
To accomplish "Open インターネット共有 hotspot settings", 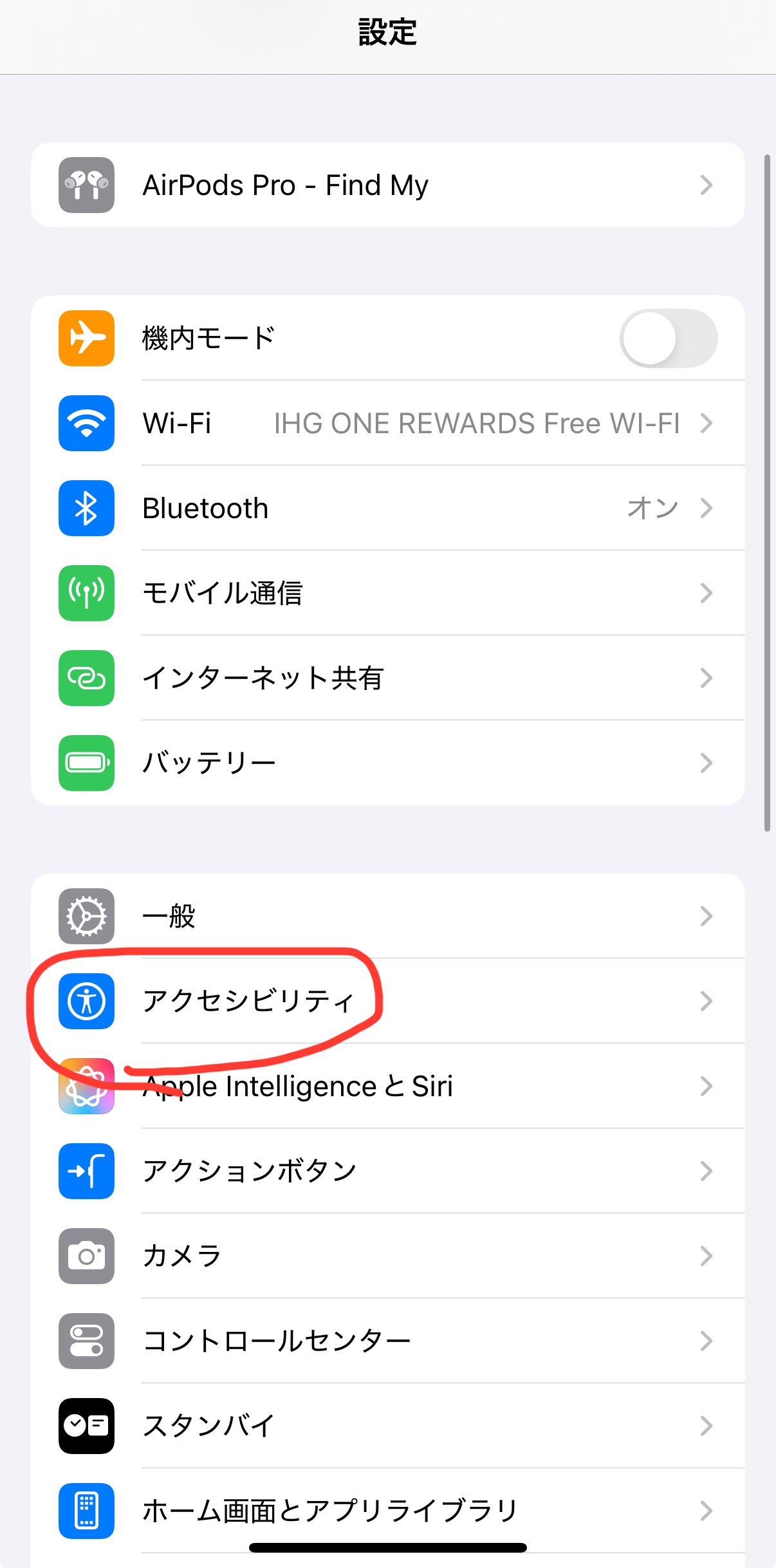I will click(x=388, y=678).
